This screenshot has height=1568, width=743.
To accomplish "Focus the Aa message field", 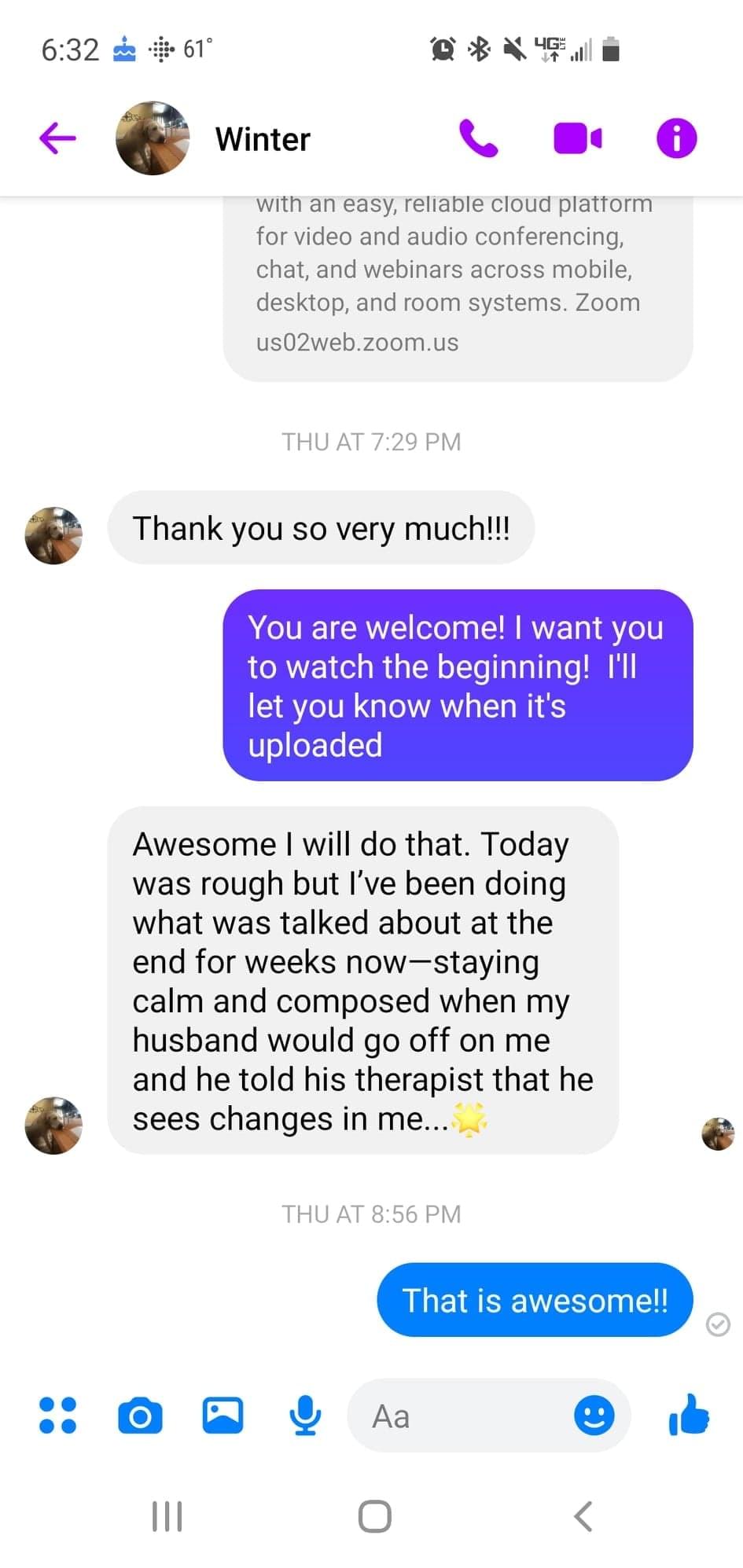I will click(464, 1416).
